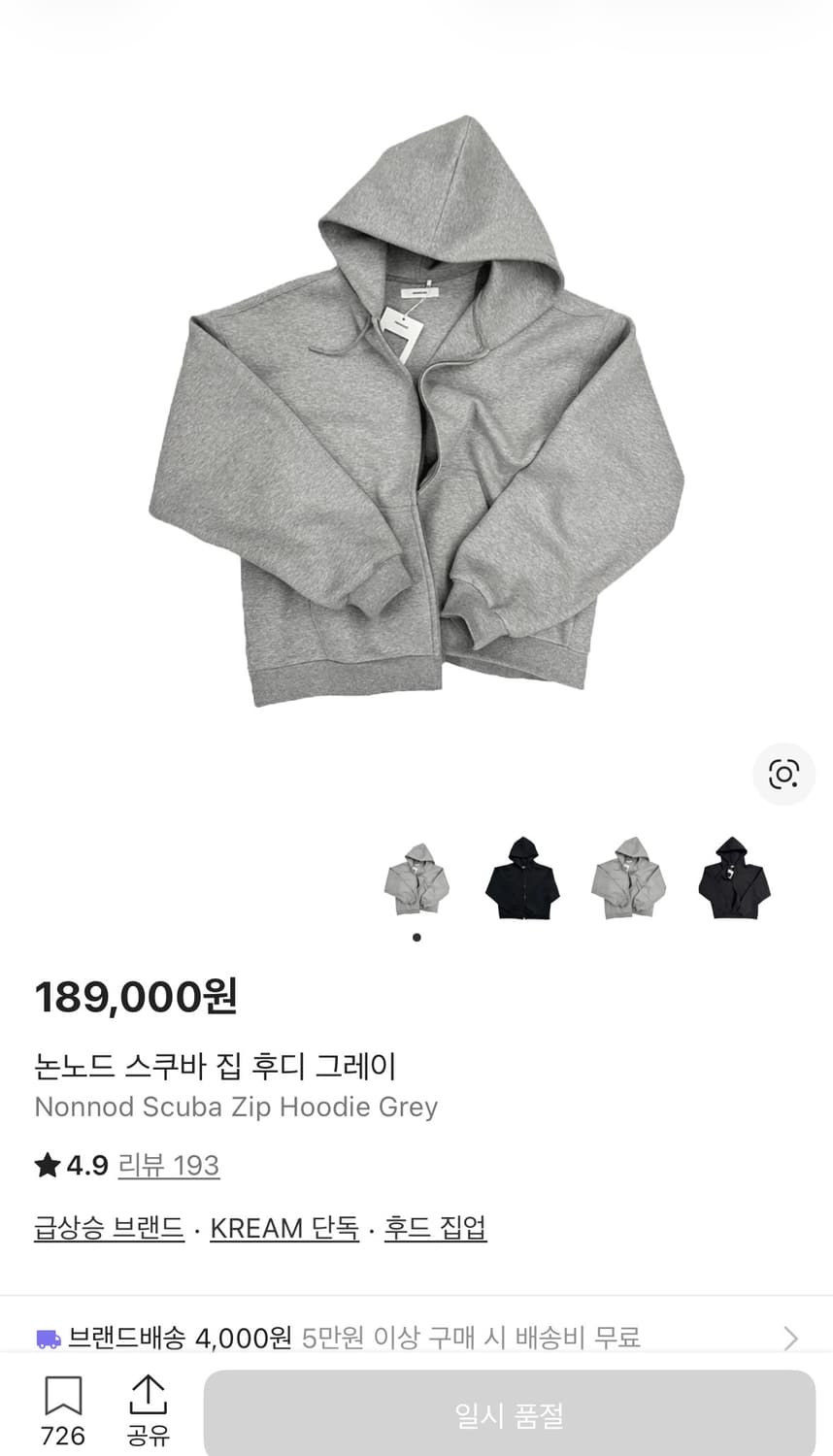
Task: Open the KREAM 단독 tag link
Action: [x=283, y=1228]
